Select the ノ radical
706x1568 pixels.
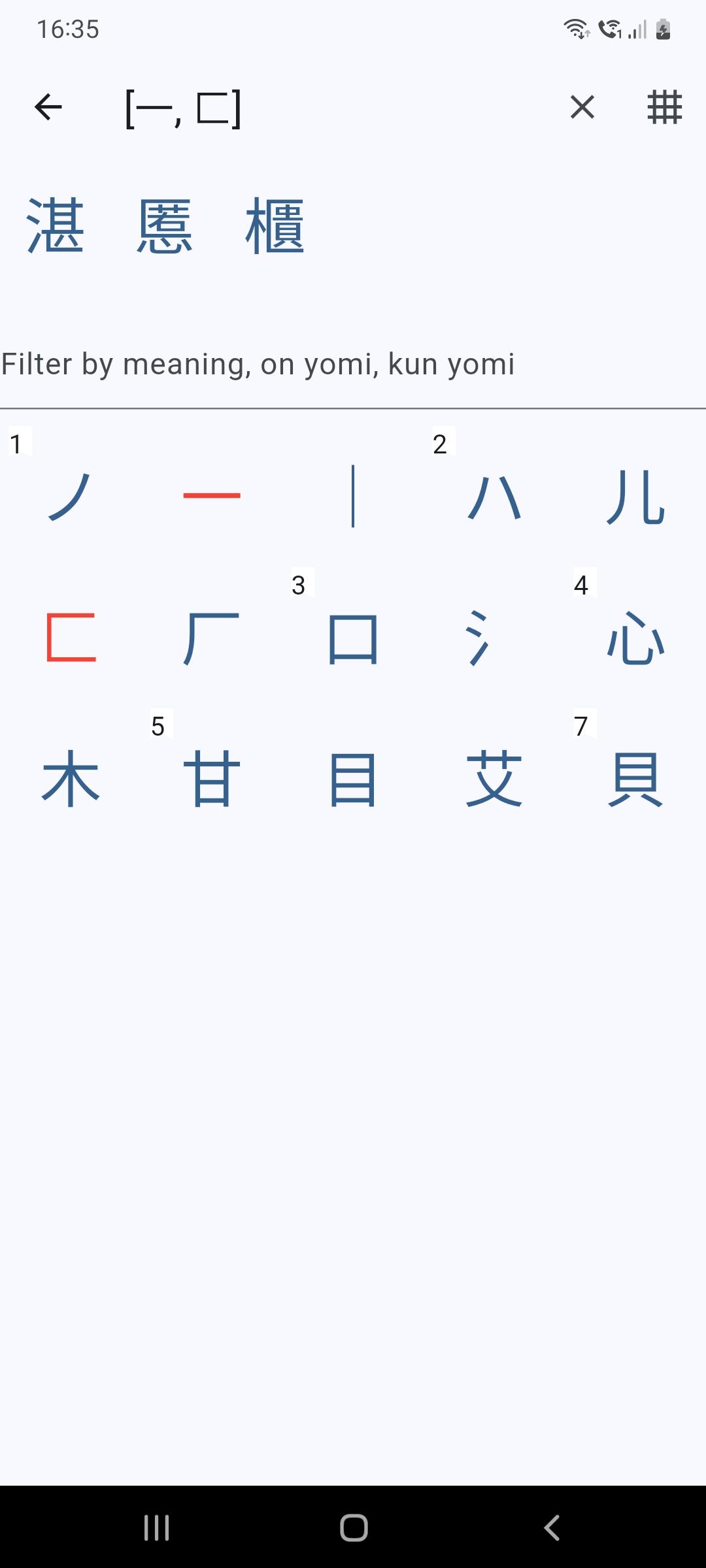click(71, 497)
